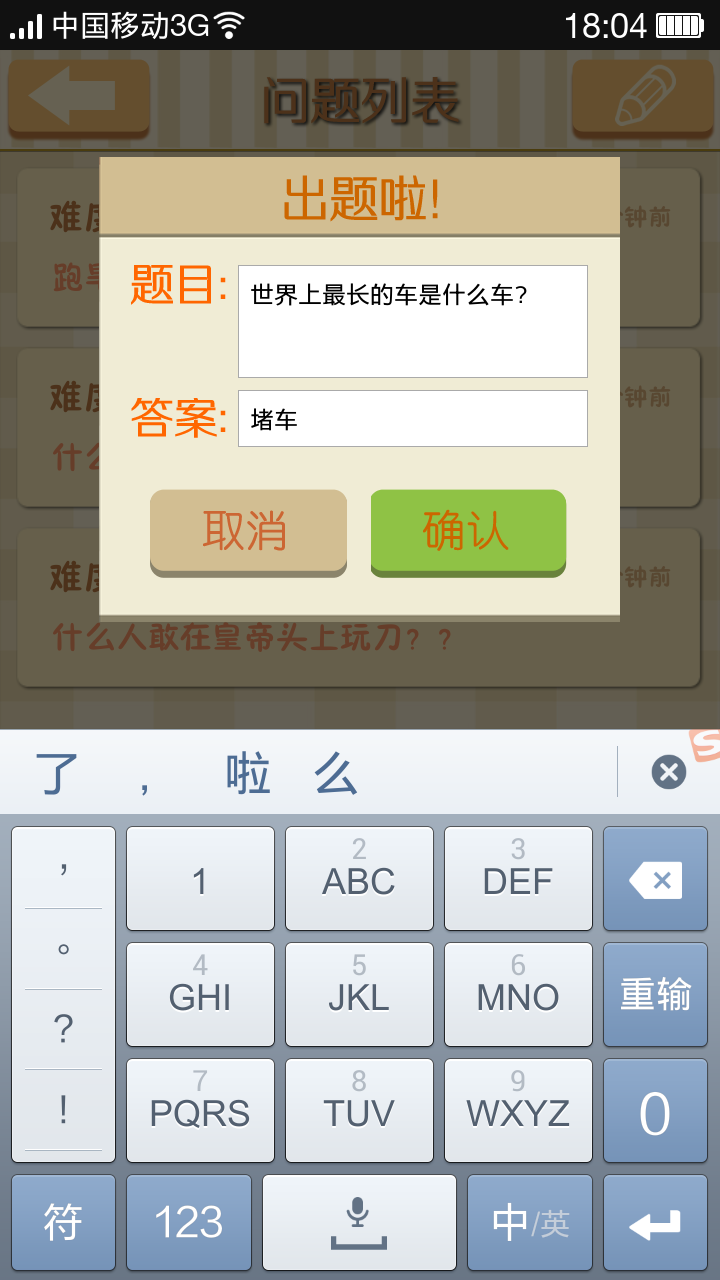Tap the 0 key
Viewport: 720px width, 1280px height.
[655, 1111]
